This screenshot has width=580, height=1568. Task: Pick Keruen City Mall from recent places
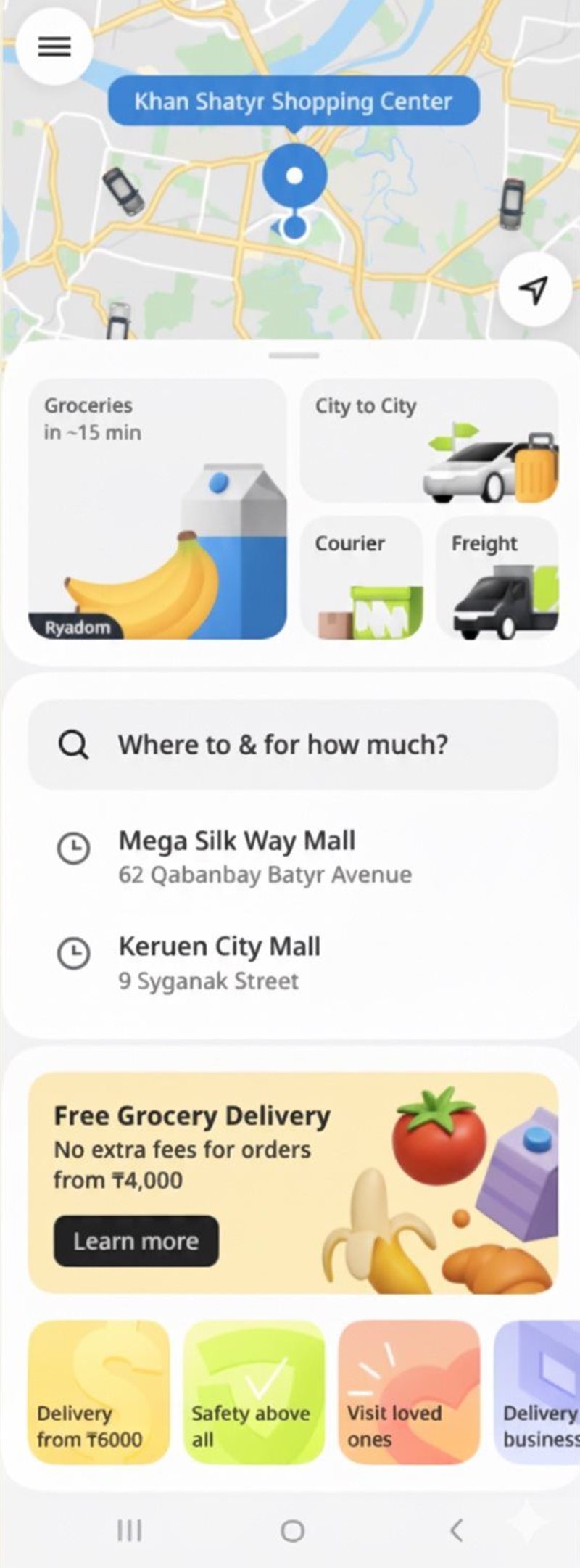pyautogui.click(x=219, y=962)
